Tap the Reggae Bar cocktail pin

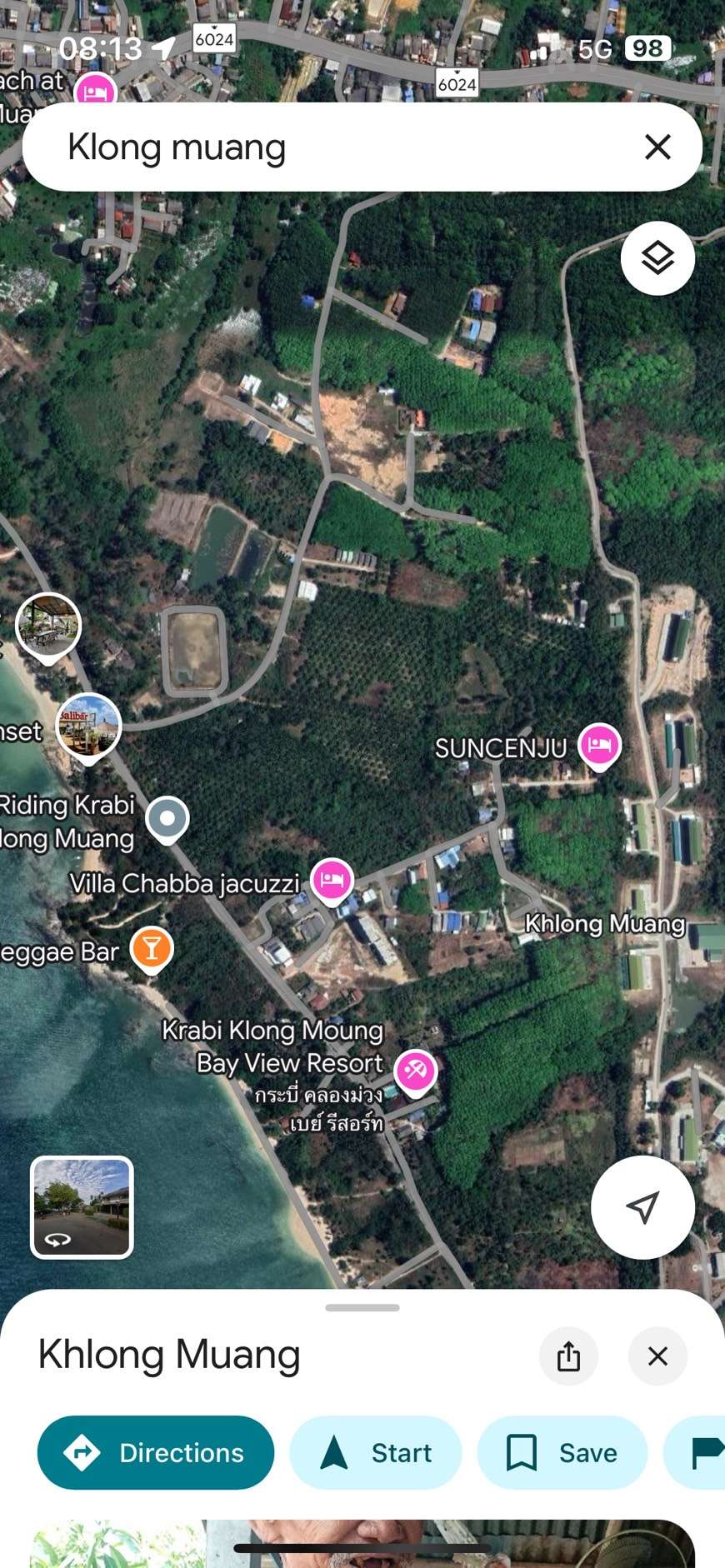coord(152,948)
